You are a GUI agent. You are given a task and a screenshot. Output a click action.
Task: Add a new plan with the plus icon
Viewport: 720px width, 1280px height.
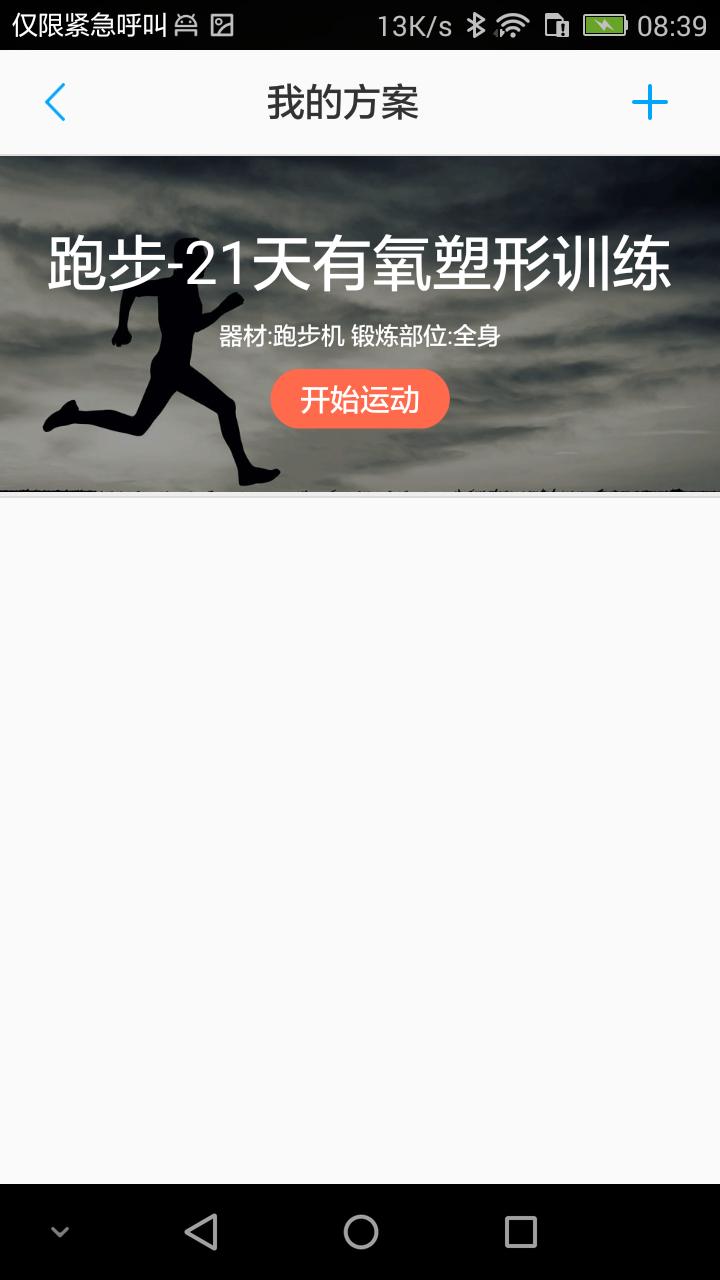649,102
